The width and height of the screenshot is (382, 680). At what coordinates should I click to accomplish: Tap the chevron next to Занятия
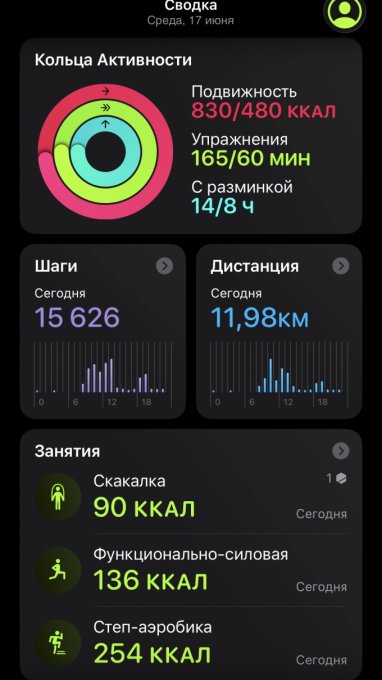pyautogui.click(x=340, y=451)
